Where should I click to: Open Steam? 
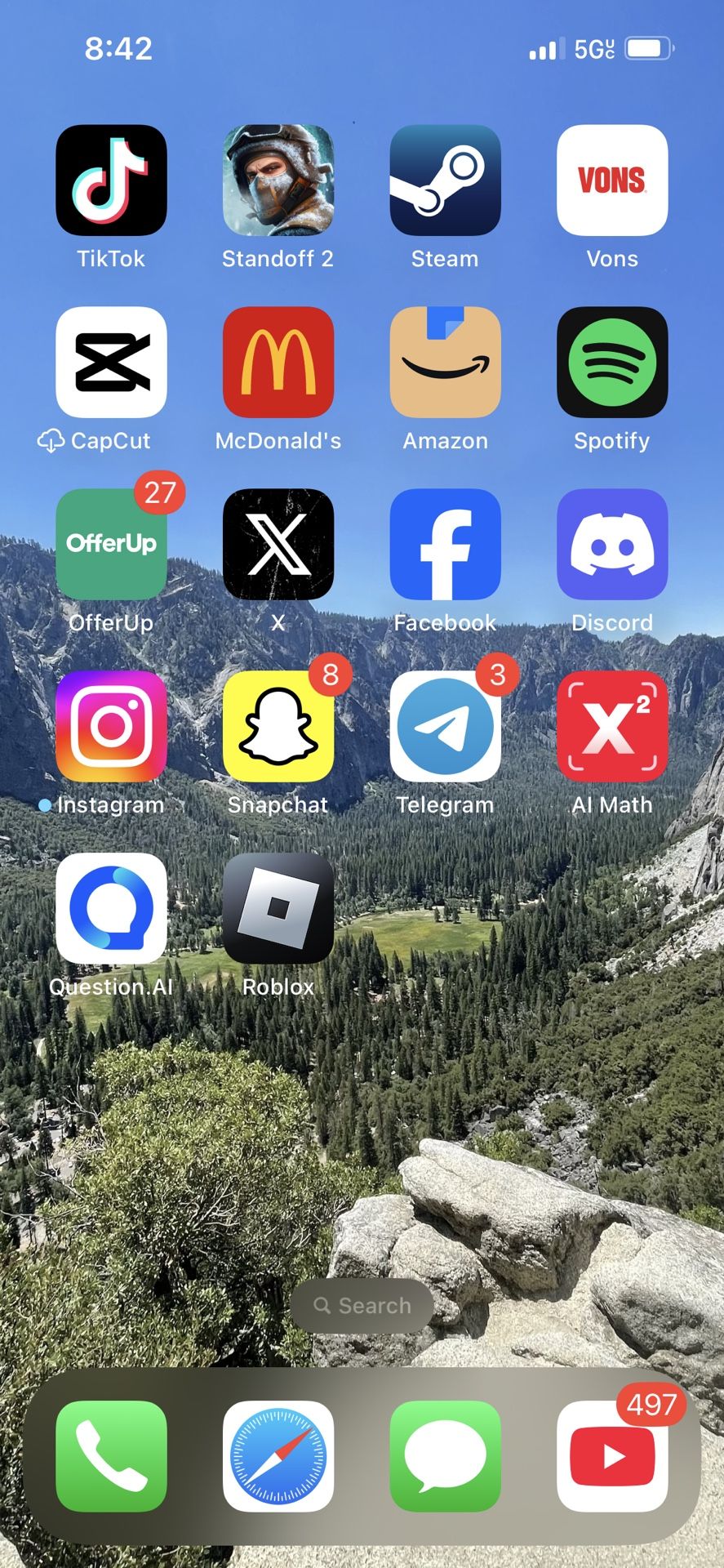pos(445,180)
